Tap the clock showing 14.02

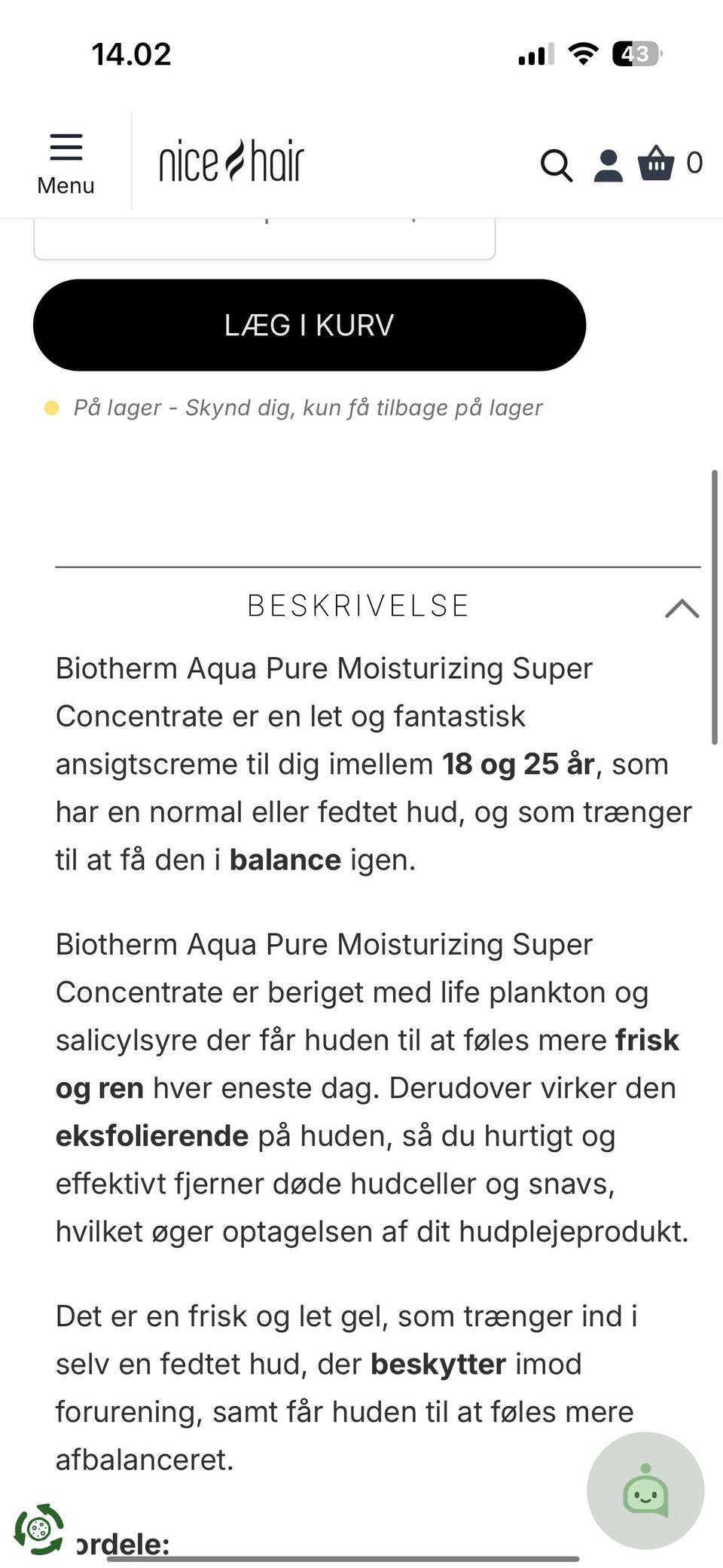click(x=133, y=53)
